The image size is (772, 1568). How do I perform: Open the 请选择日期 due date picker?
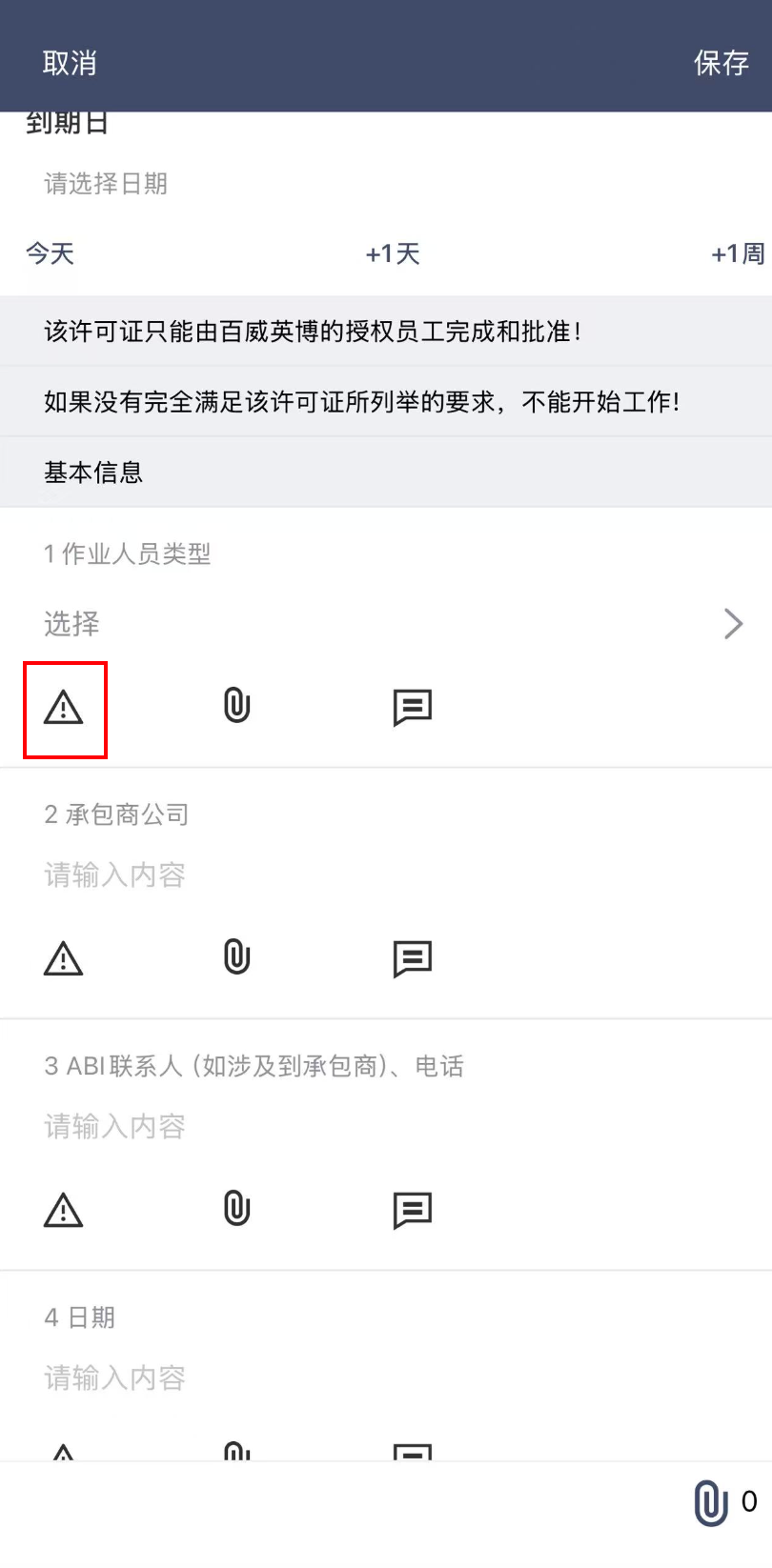(x=106, y=183)
